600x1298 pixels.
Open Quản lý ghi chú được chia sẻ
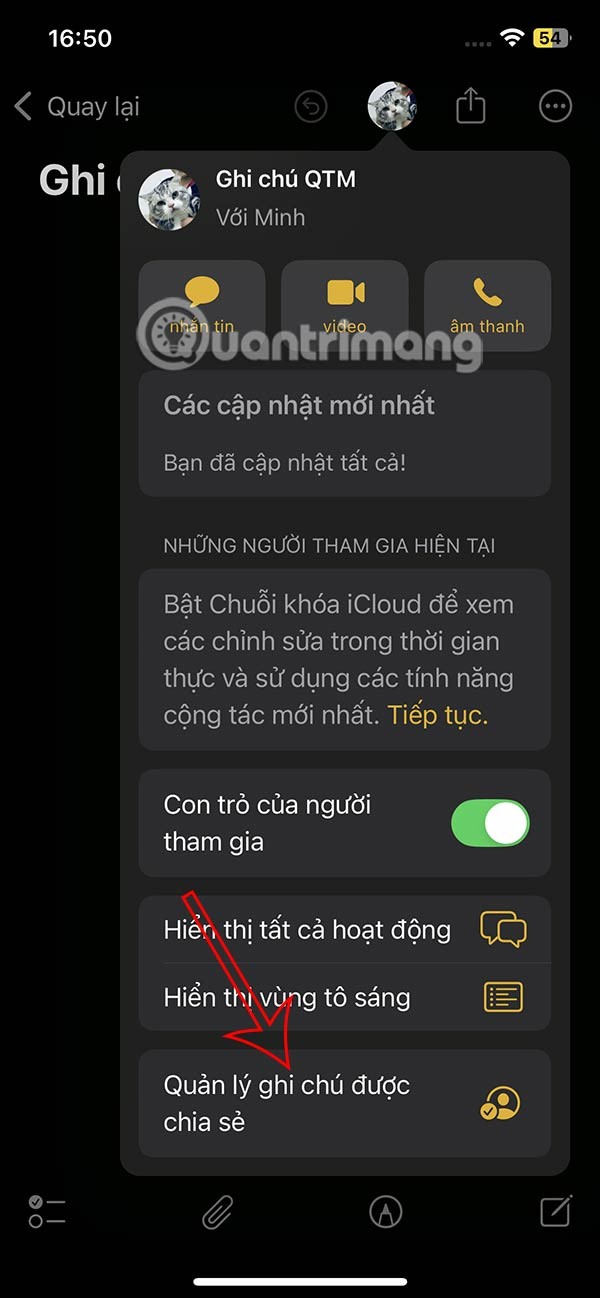coord(344,1103)
